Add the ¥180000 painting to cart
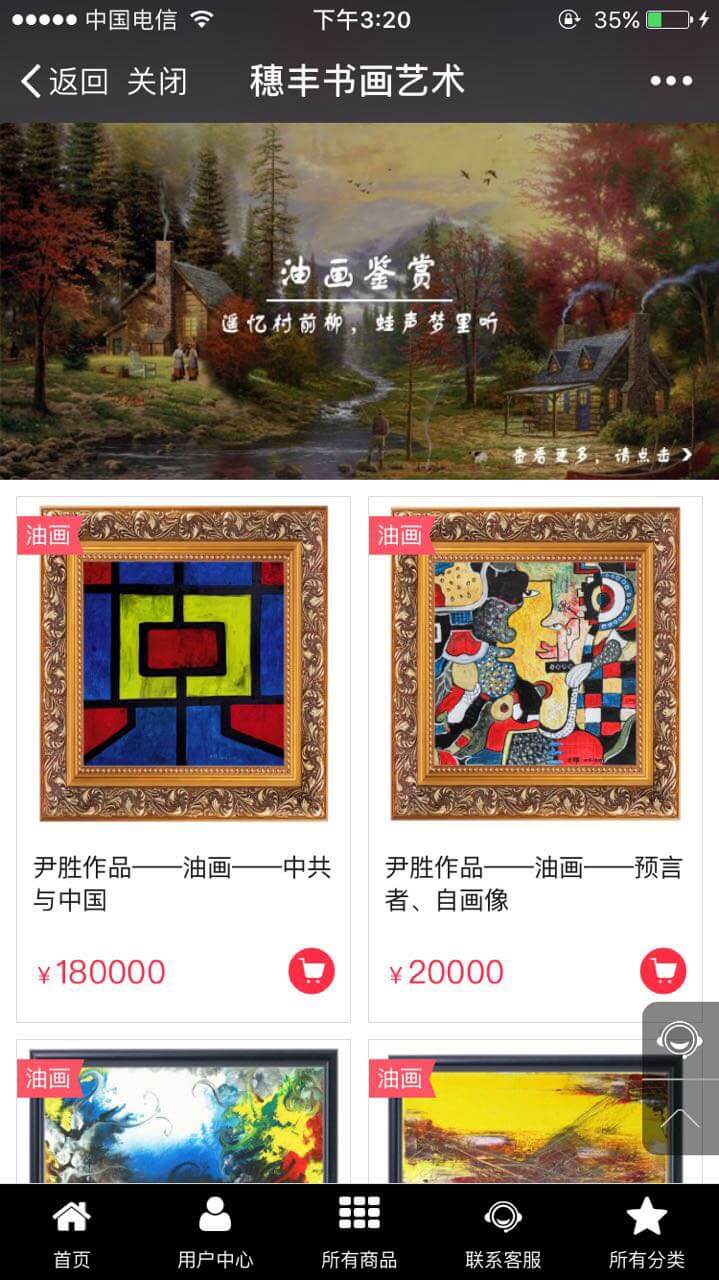The width and height of the screenshot is (719, 1280). pyautogui.click(x=311, y=971)
